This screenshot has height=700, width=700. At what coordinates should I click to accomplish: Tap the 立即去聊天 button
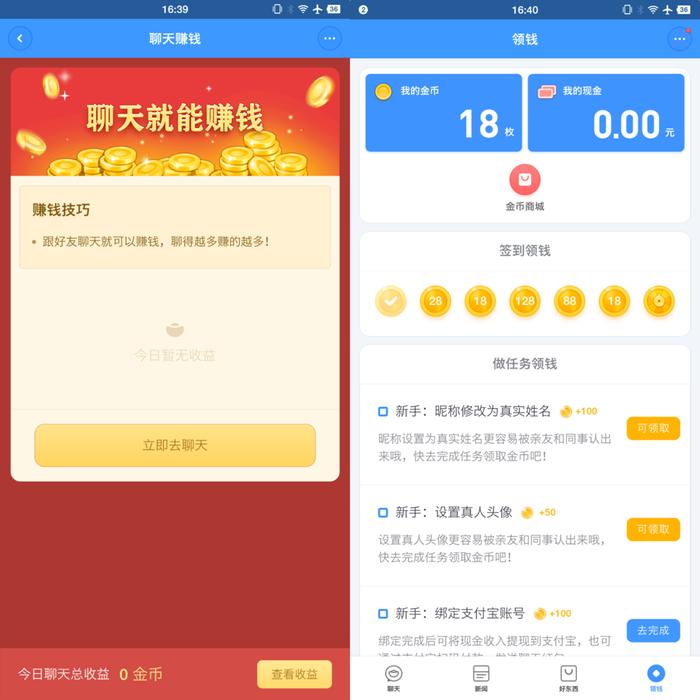(x=175, y=445)
